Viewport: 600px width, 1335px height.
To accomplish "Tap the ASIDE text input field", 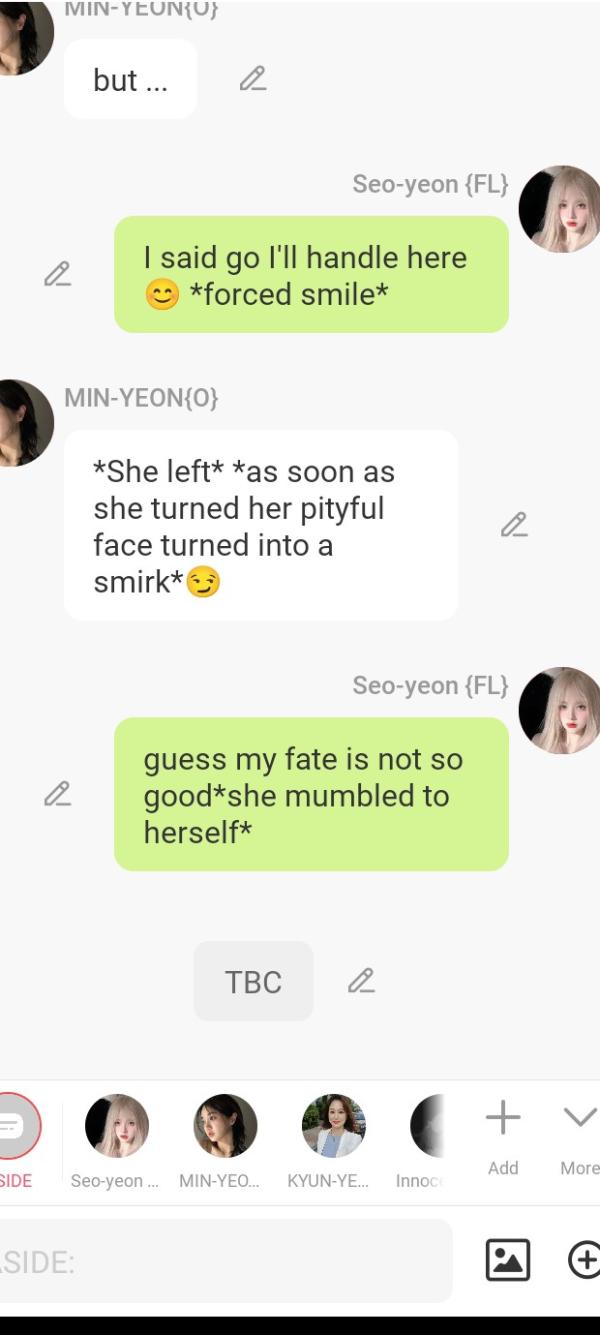I will pos(220,1262).
